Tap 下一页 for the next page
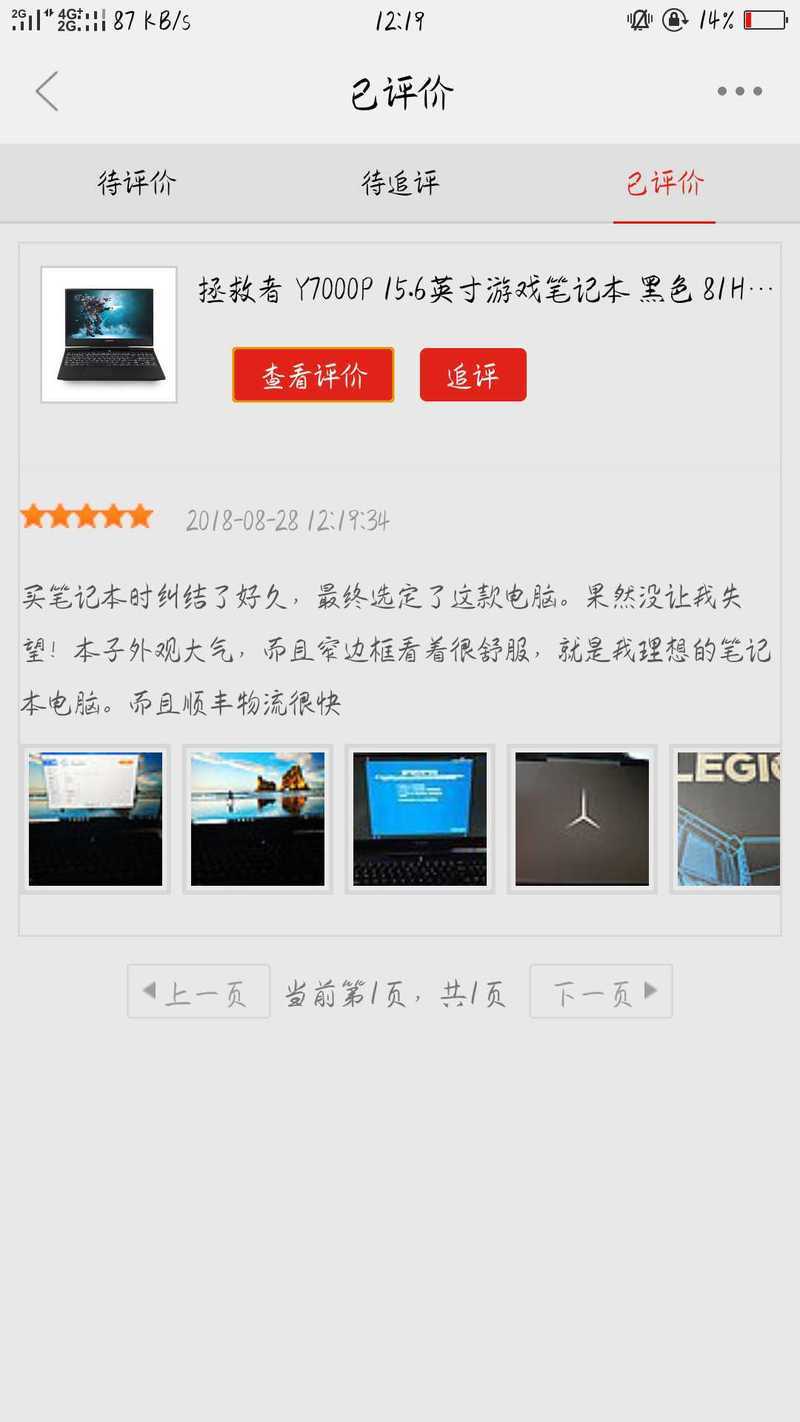The height and width of the screenshot is (1422, 800). (x=601, y=992)
